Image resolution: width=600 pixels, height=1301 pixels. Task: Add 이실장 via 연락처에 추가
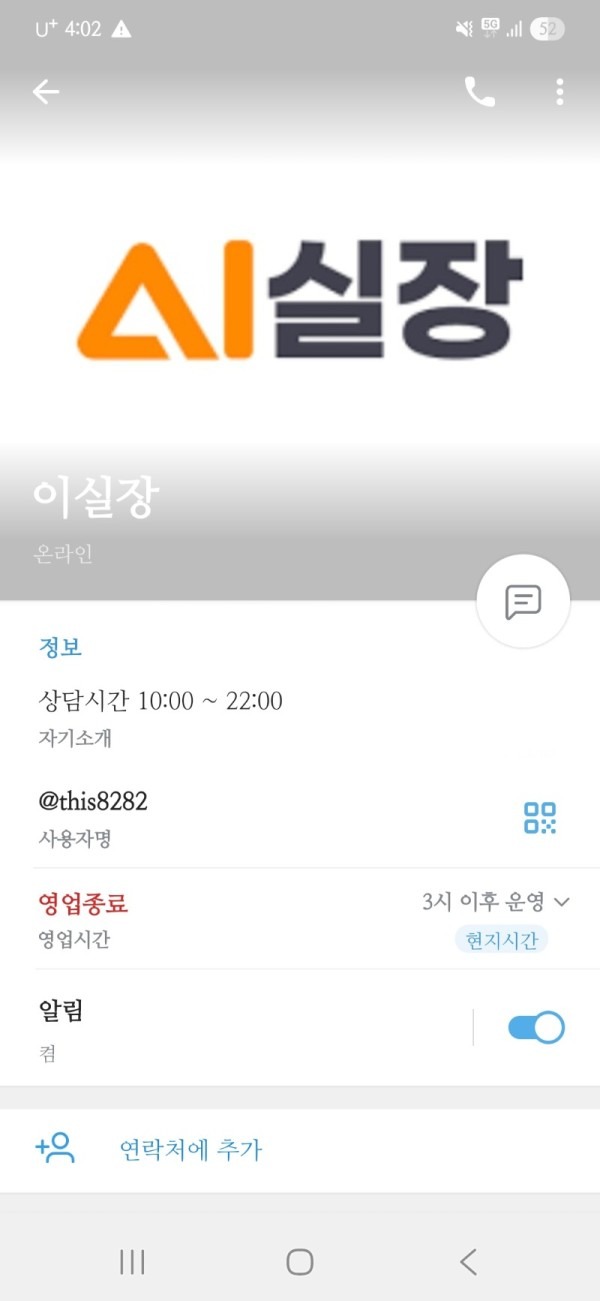[x=190, y=1149]
